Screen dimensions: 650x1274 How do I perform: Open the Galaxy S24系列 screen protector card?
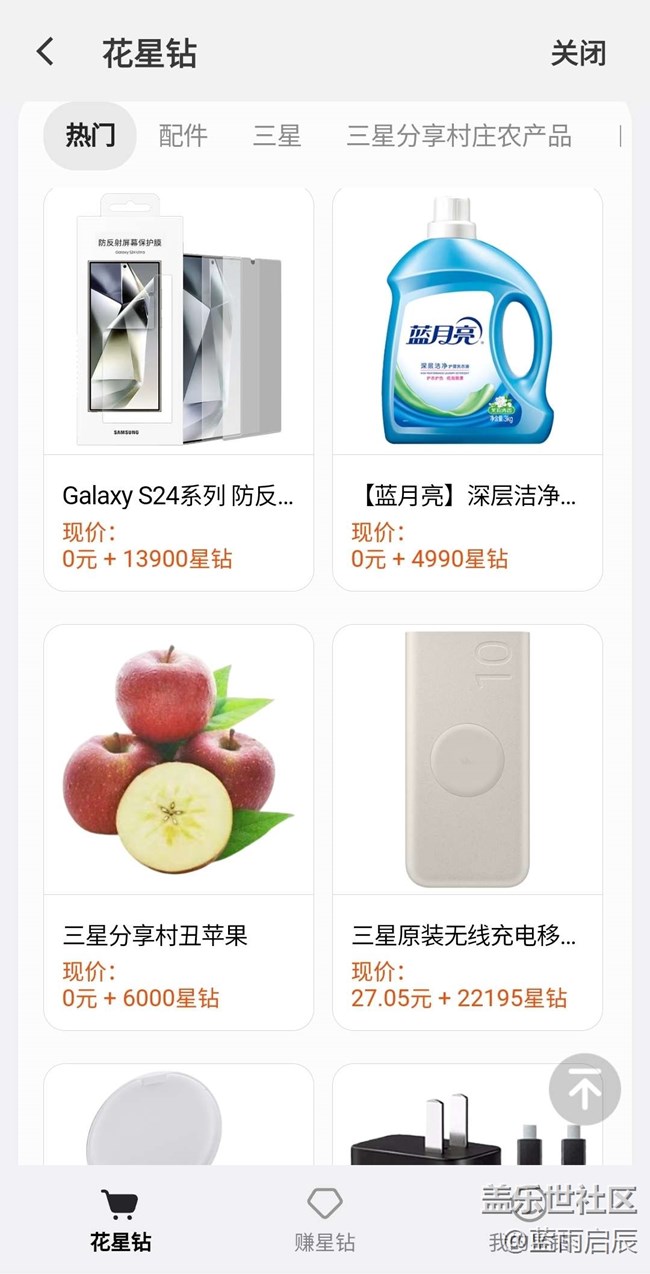(179, 388)
